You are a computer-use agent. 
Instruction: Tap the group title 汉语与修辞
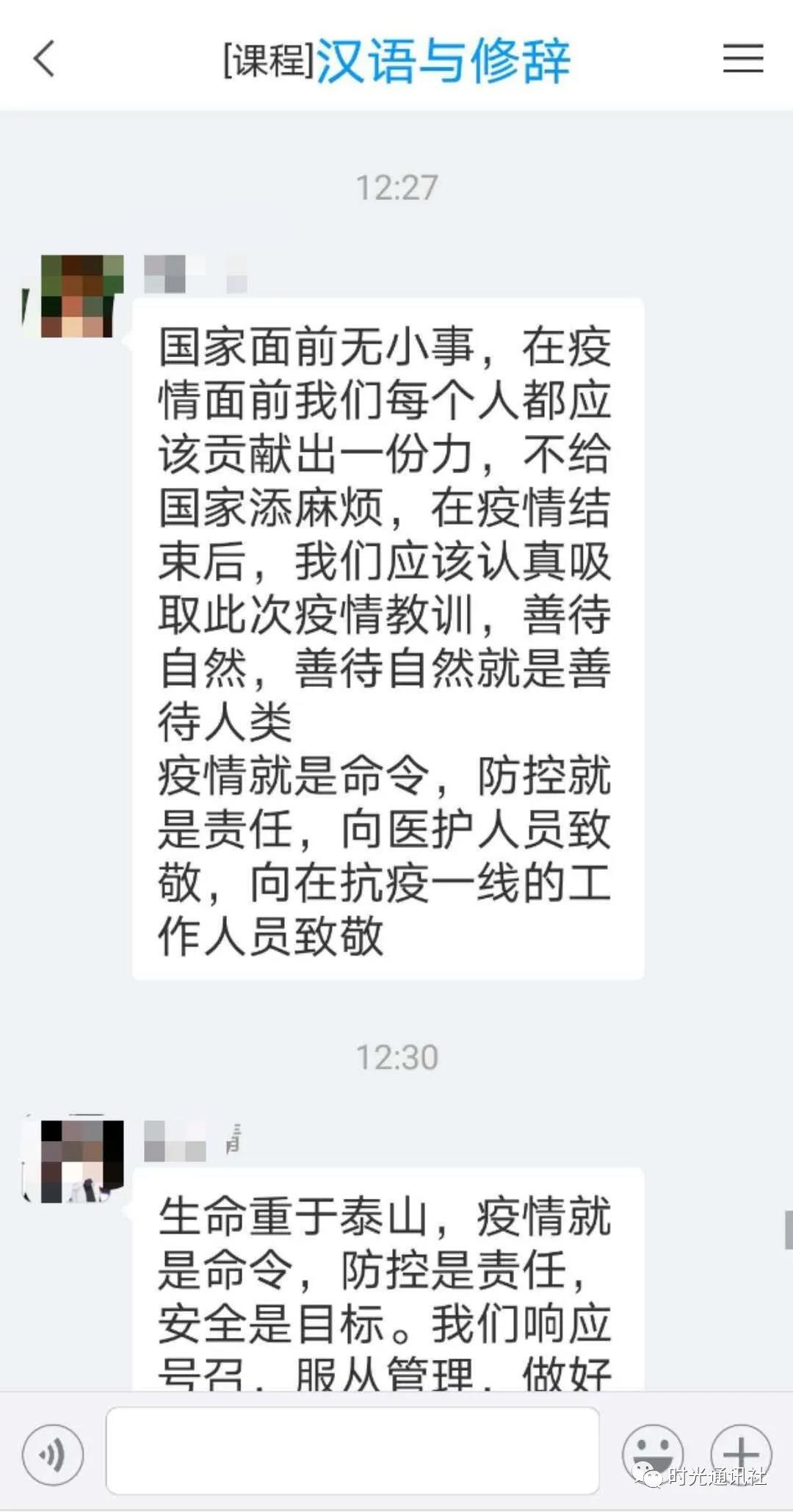pos(444,62)
